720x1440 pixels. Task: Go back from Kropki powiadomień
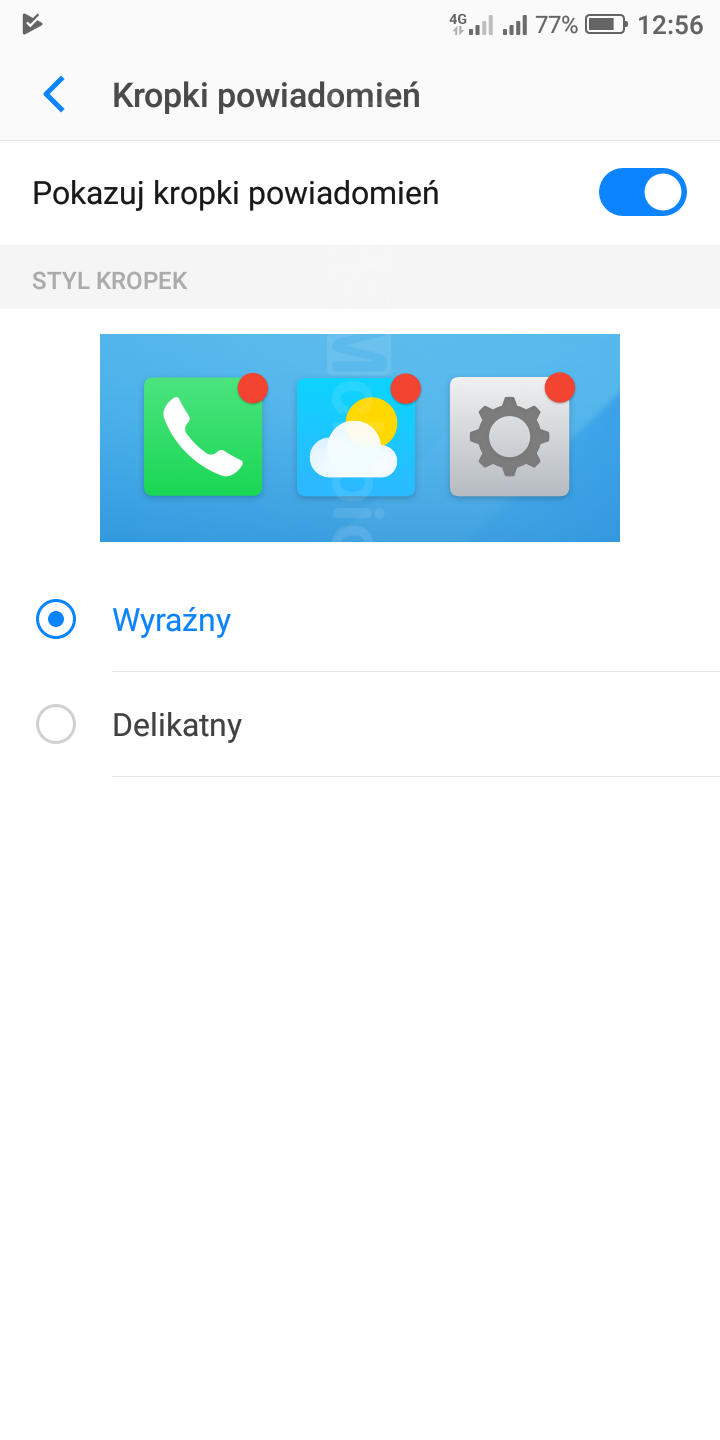tap(54, 95)
